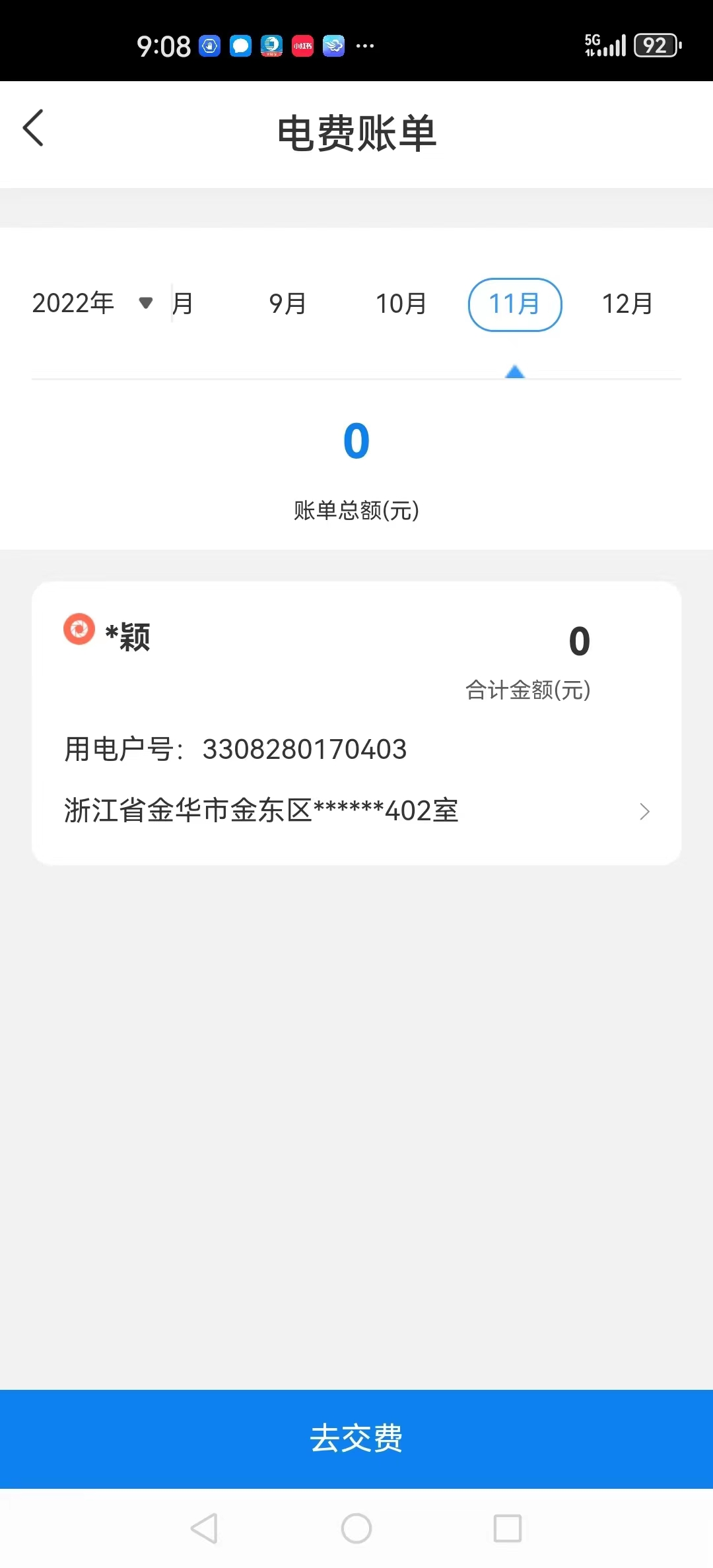Go back from the 电费账单 page
Image resolution: width=713 pixels, height=1568 pixels.
(x=33, y=128)
